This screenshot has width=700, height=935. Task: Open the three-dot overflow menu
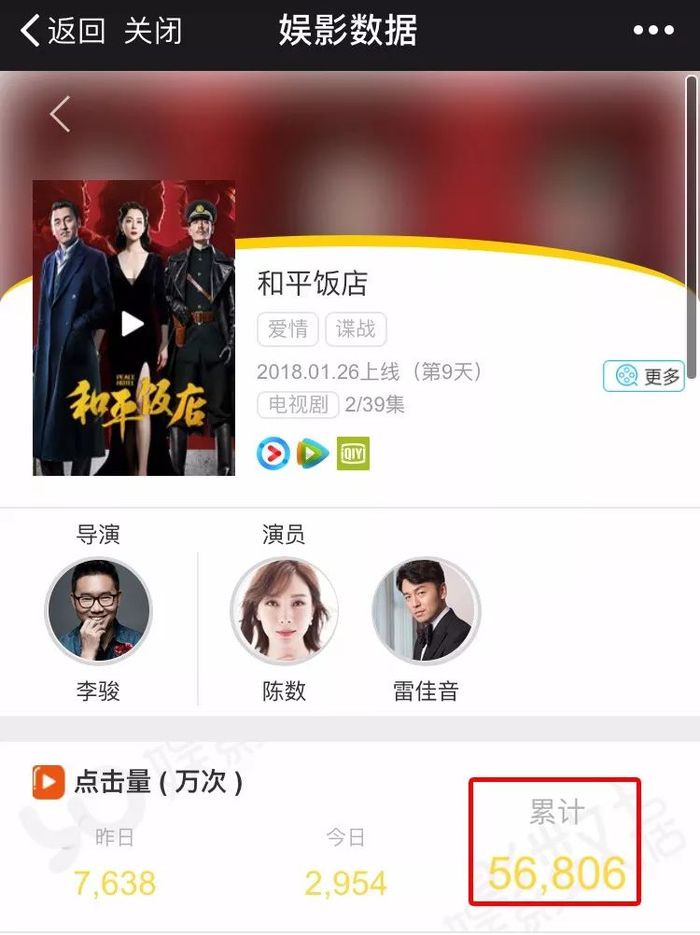653,31
